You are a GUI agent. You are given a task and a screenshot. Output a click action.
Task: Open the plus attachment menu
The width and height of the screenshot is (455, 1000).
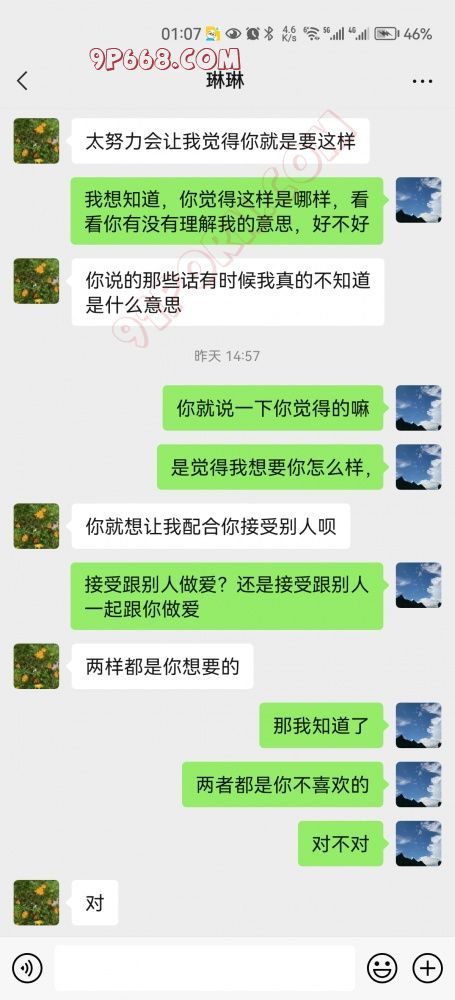pyautogui.click(x=428, y=968)
